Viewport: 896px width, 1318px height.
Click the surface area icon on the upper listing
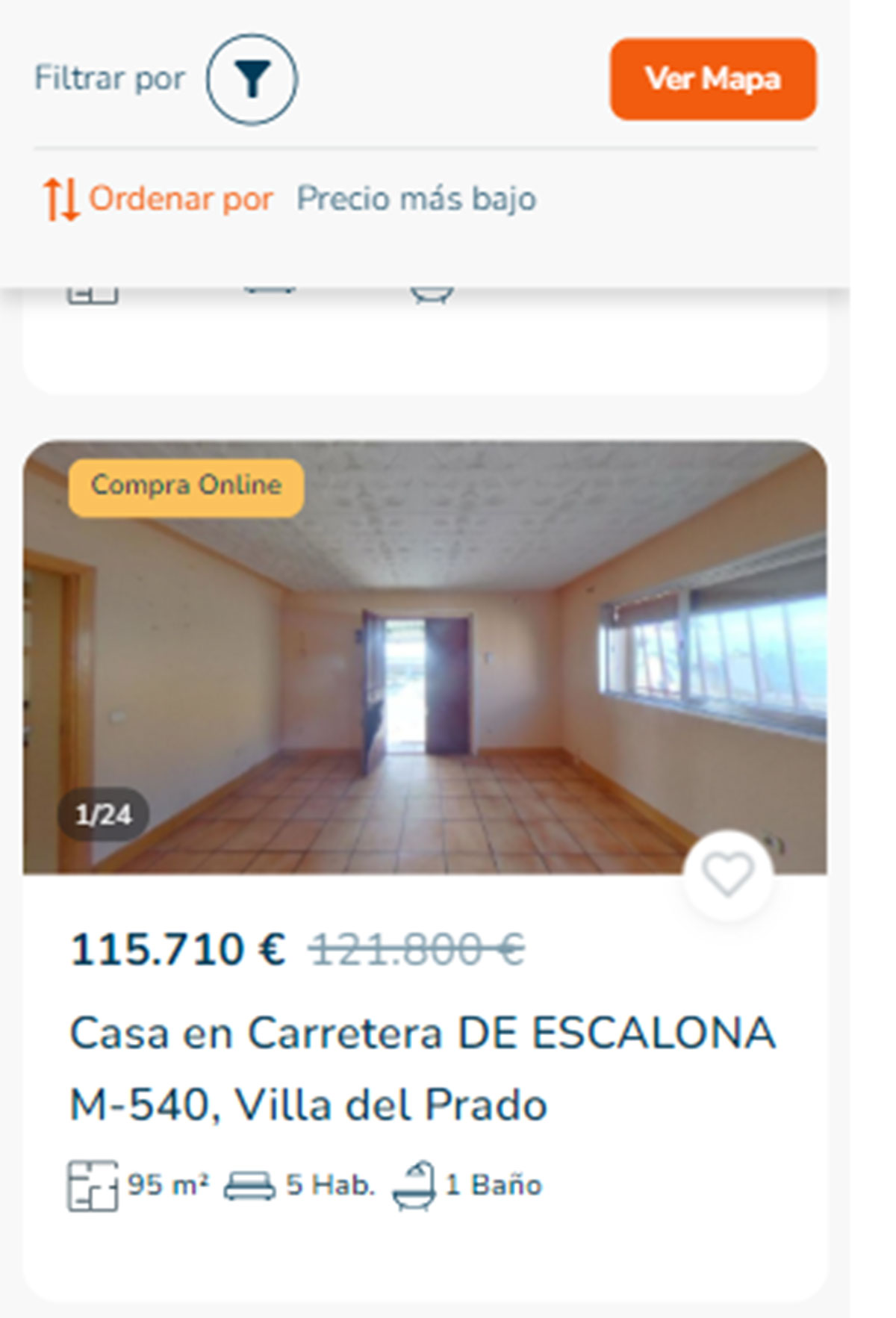tap(93, 295)
